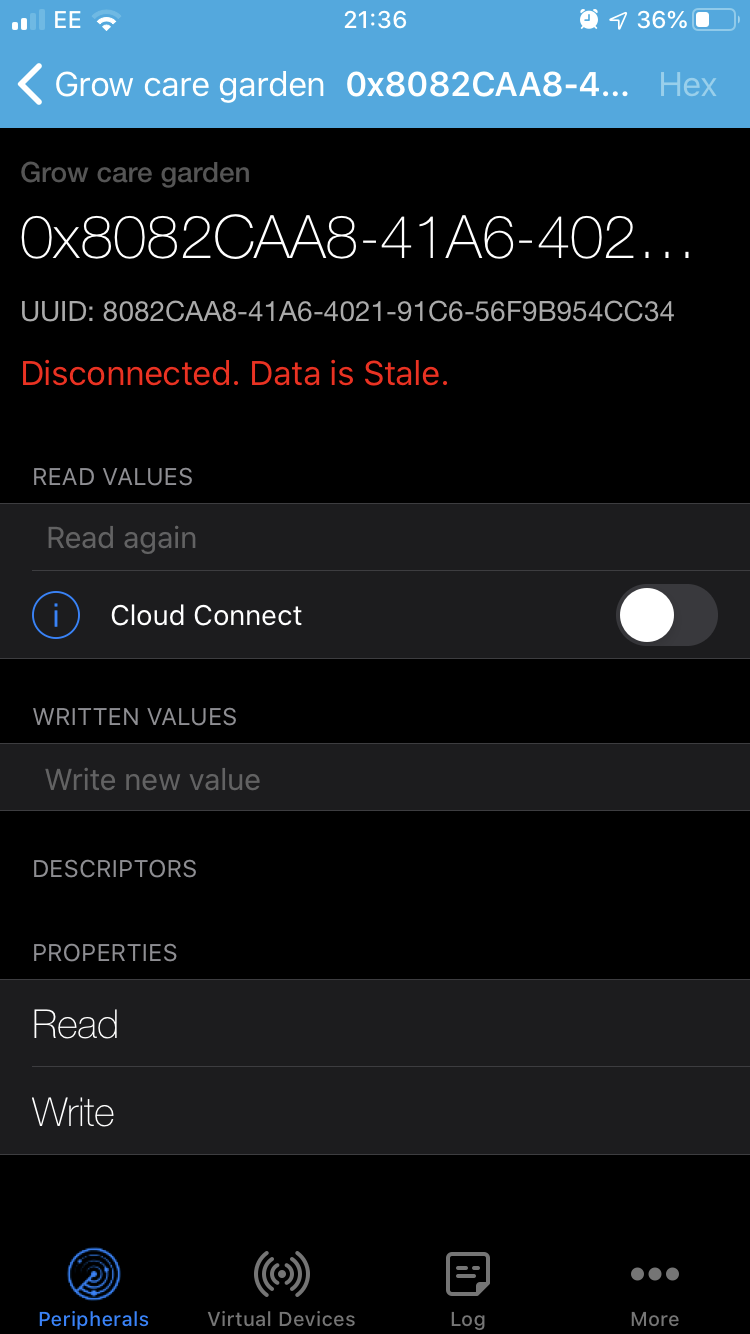Open the Log tab
Image resolution: width=750 pixels, height=1334 pixels.
click(x=467, y=1288)
